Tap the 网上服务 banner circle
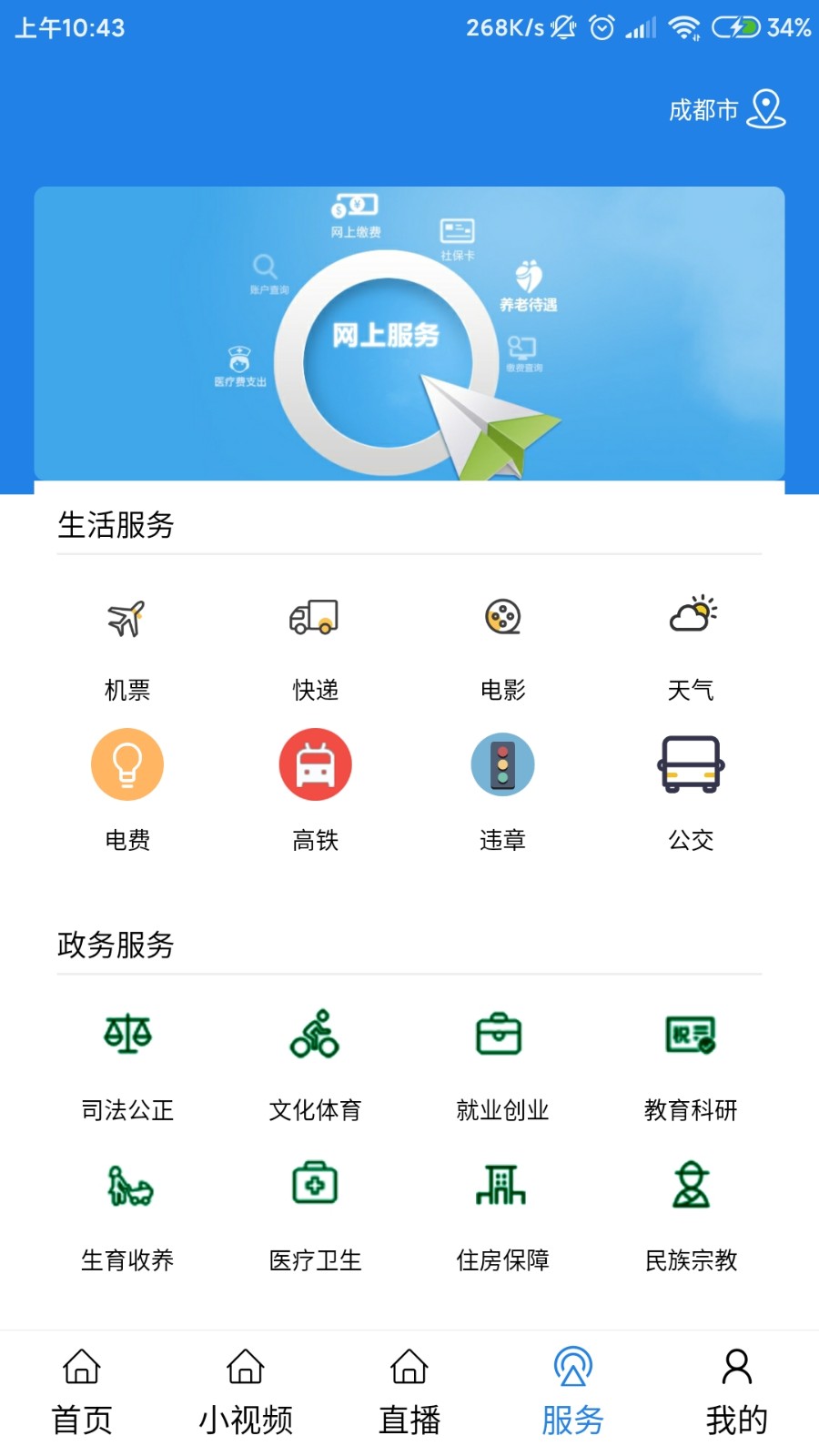 coord(387,337)
